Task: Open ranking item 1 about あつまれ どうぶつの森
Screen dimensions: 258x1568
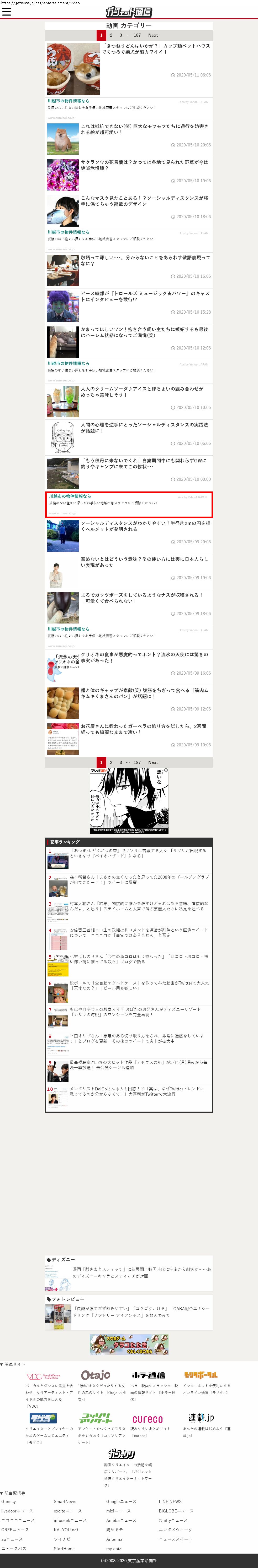Action: pyautogui.click(x=138, y=853)
